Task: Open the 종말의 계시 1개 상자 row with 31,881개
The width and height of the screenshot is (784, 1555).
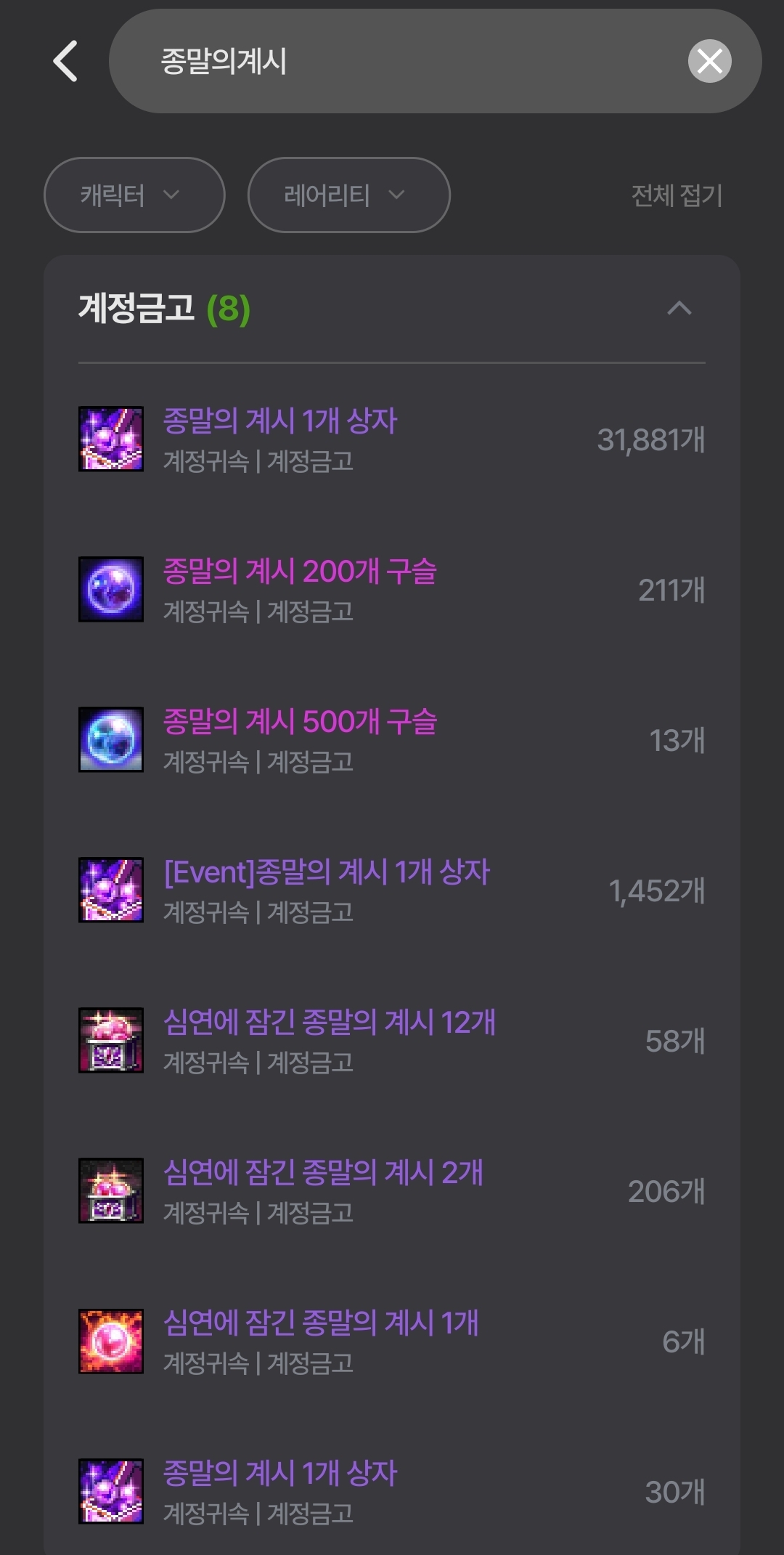Action: (392, 439)
